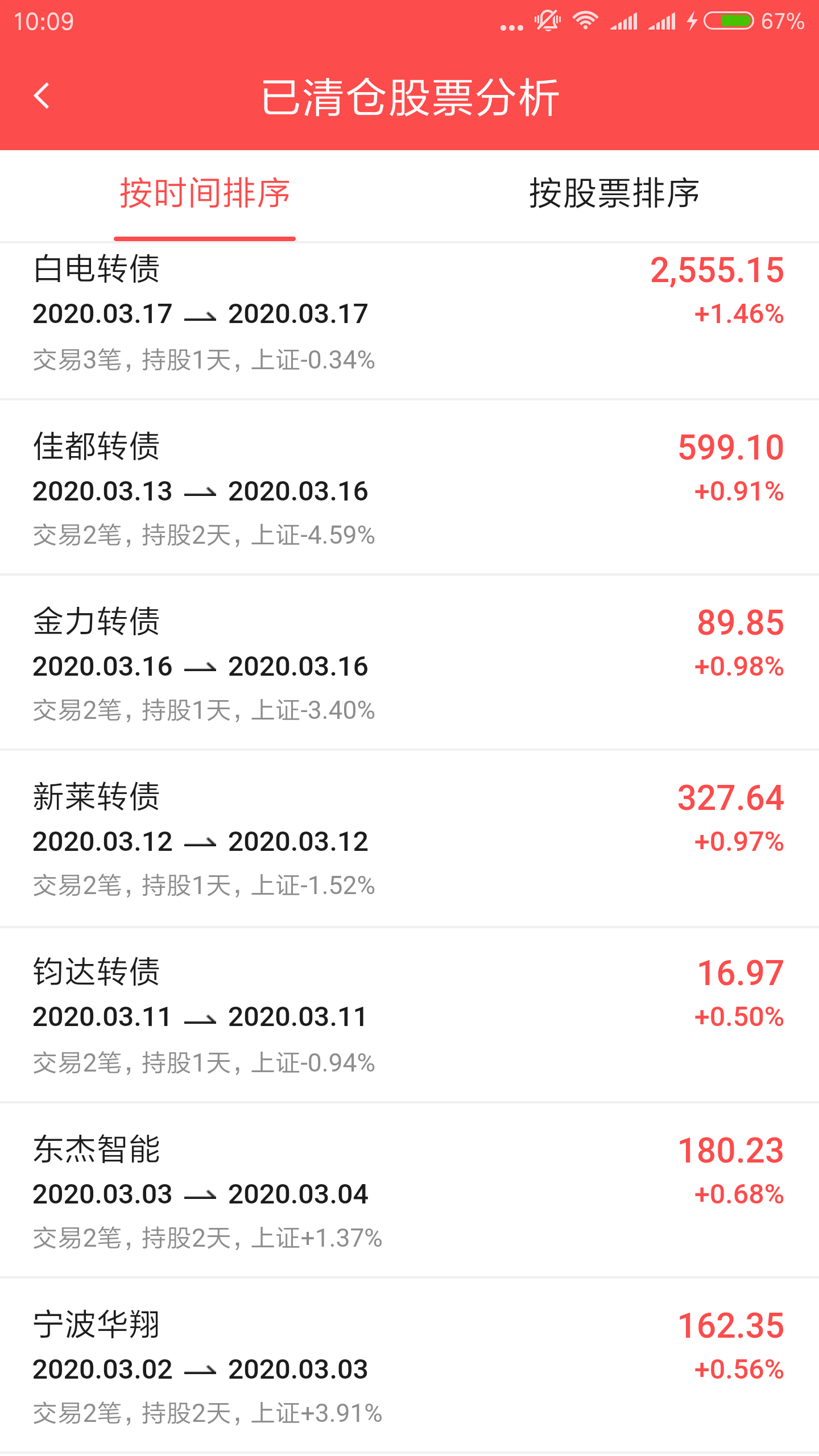Open the 佳都转债 record

tap(409, 488)
